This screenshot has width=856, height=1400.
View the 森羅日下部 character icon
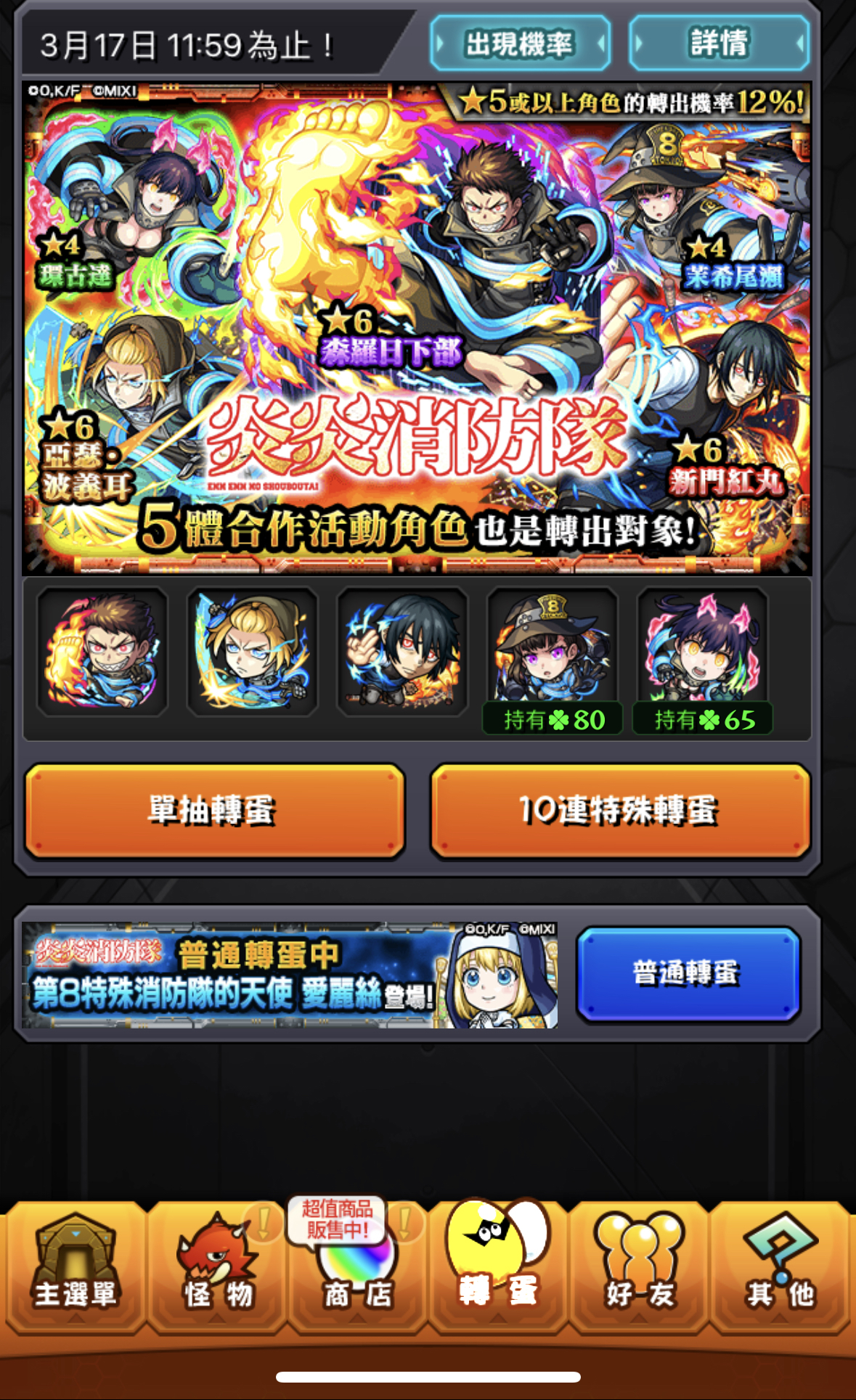coord(102,652)
